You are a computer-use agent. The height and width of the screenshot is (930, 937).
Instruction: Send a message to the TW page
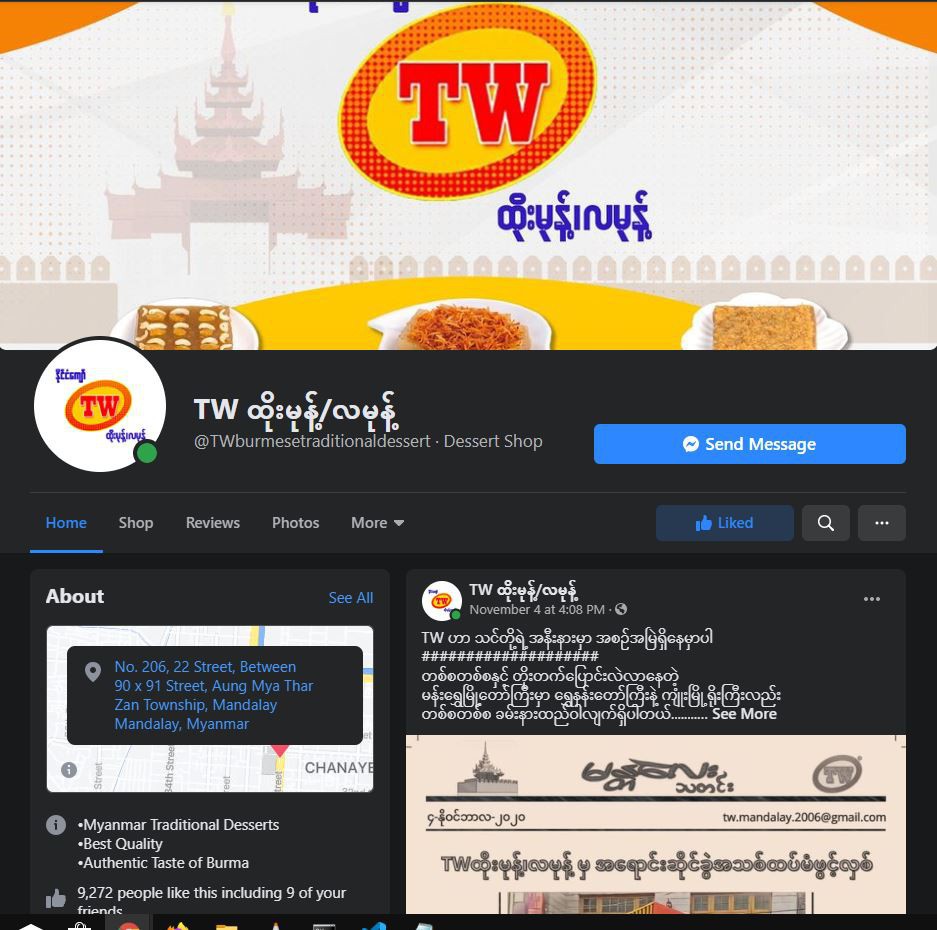[x=749, y=444]
